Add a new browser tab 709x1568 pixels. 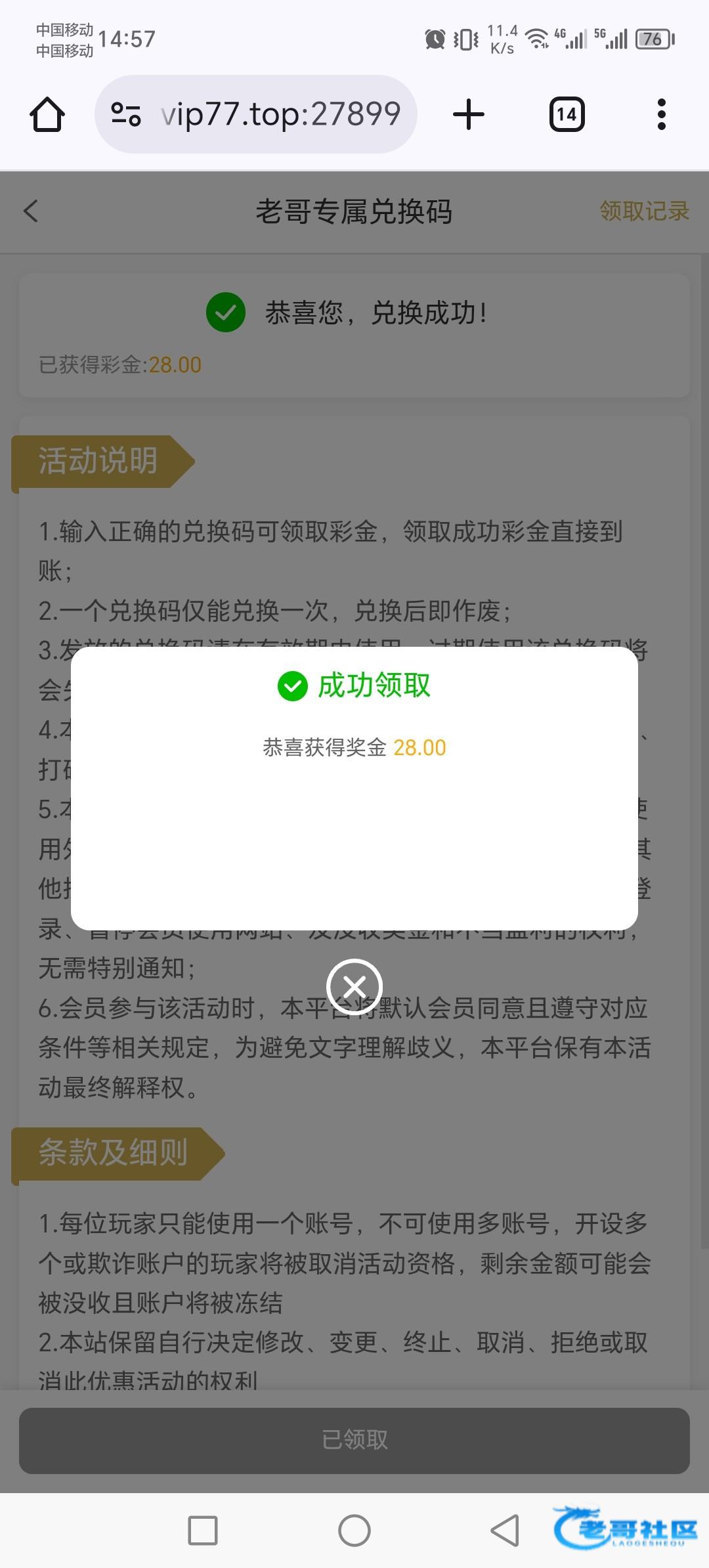469,114
